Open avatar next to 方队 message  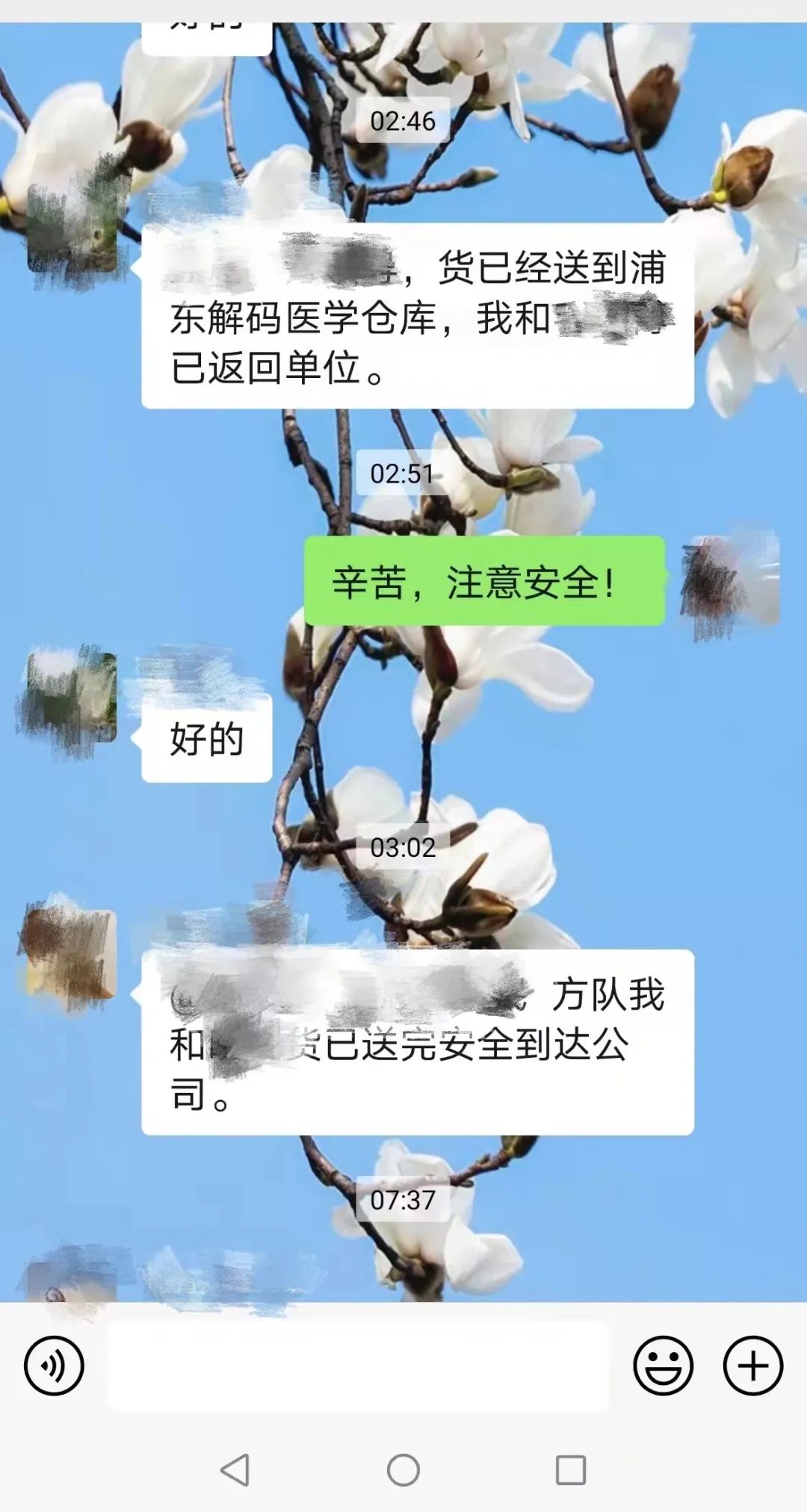72,954
